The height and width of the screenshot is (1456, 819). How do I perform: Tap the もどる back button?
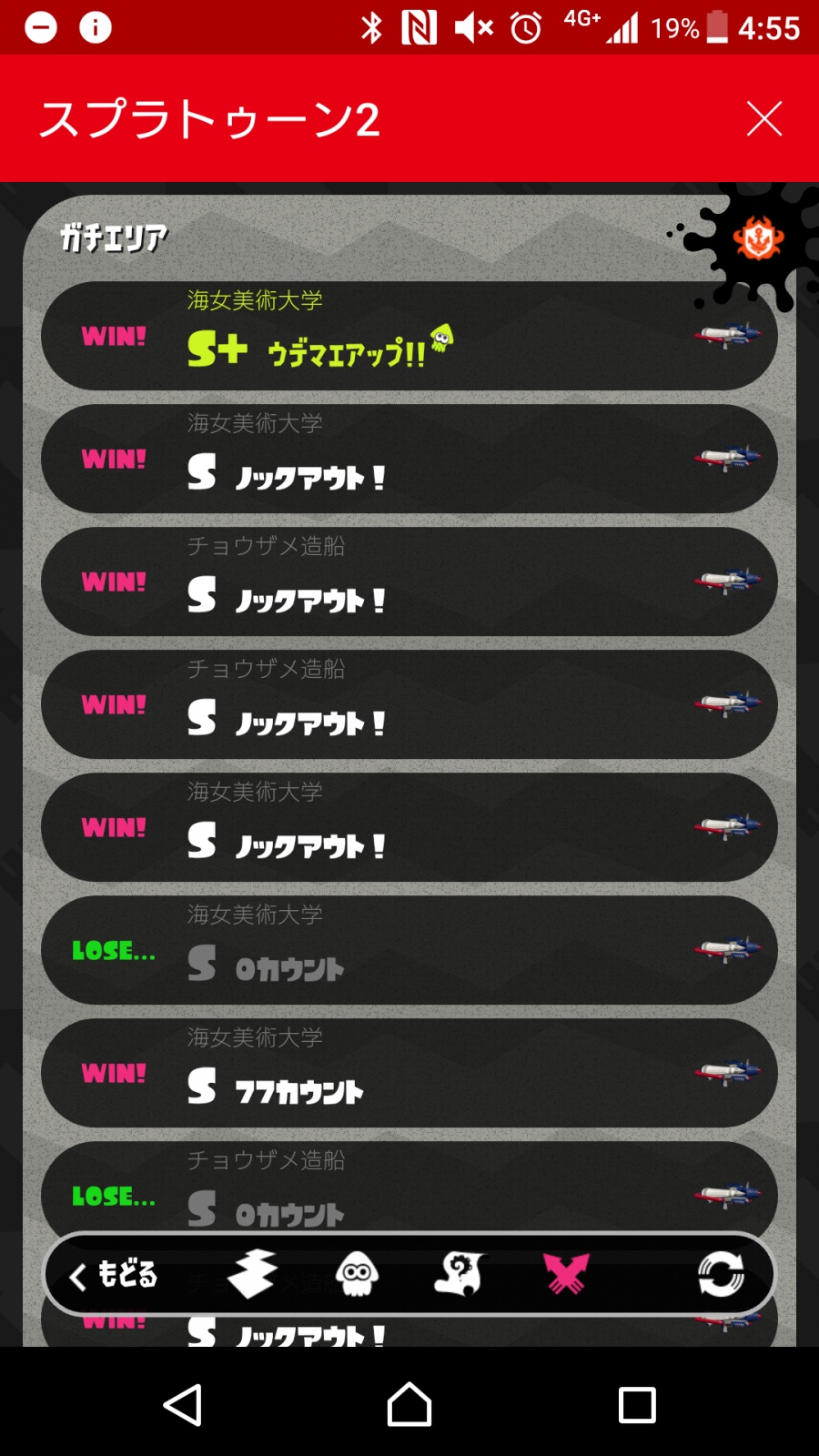115,1274
